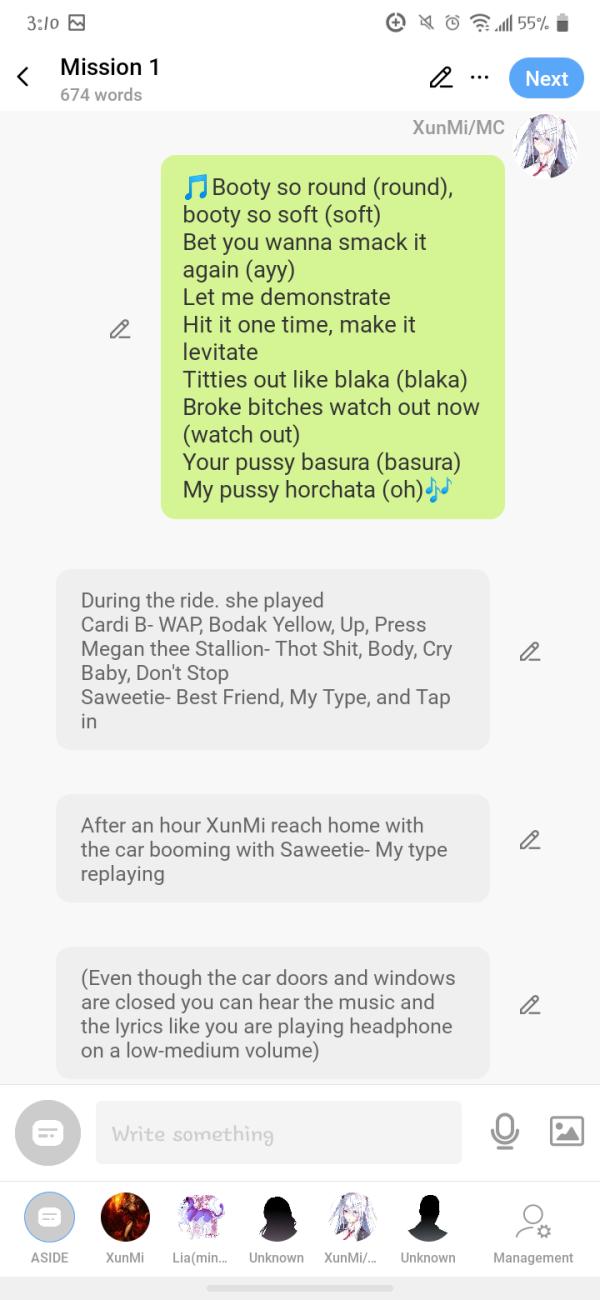
Task: Edit the Mission 1 title
Action: pos(441,78)
